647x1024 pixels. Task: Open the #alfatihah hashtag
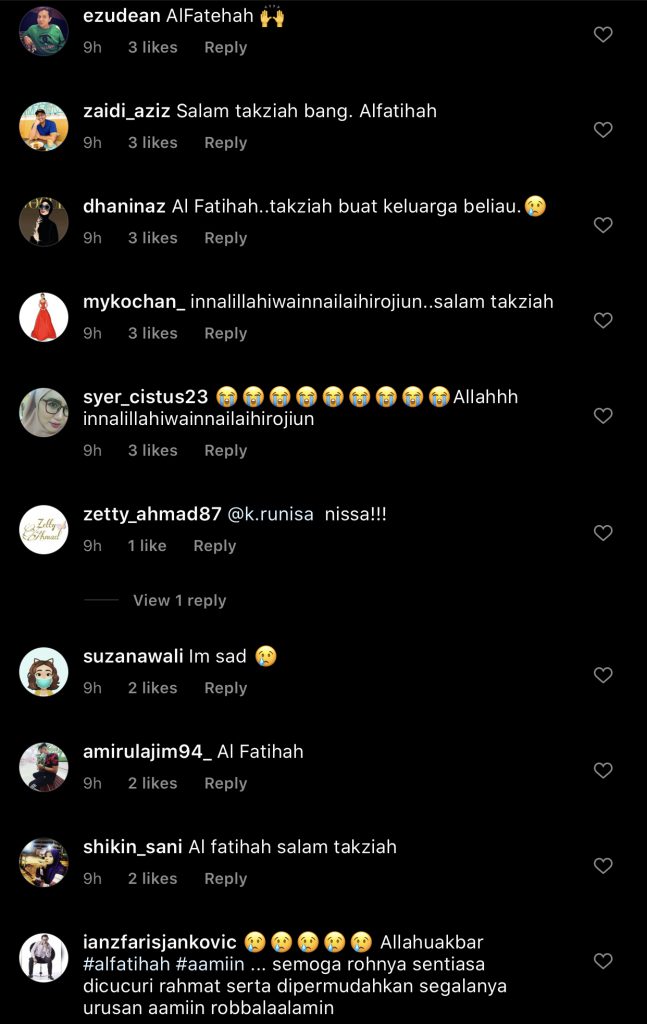(x=123, y=965)
